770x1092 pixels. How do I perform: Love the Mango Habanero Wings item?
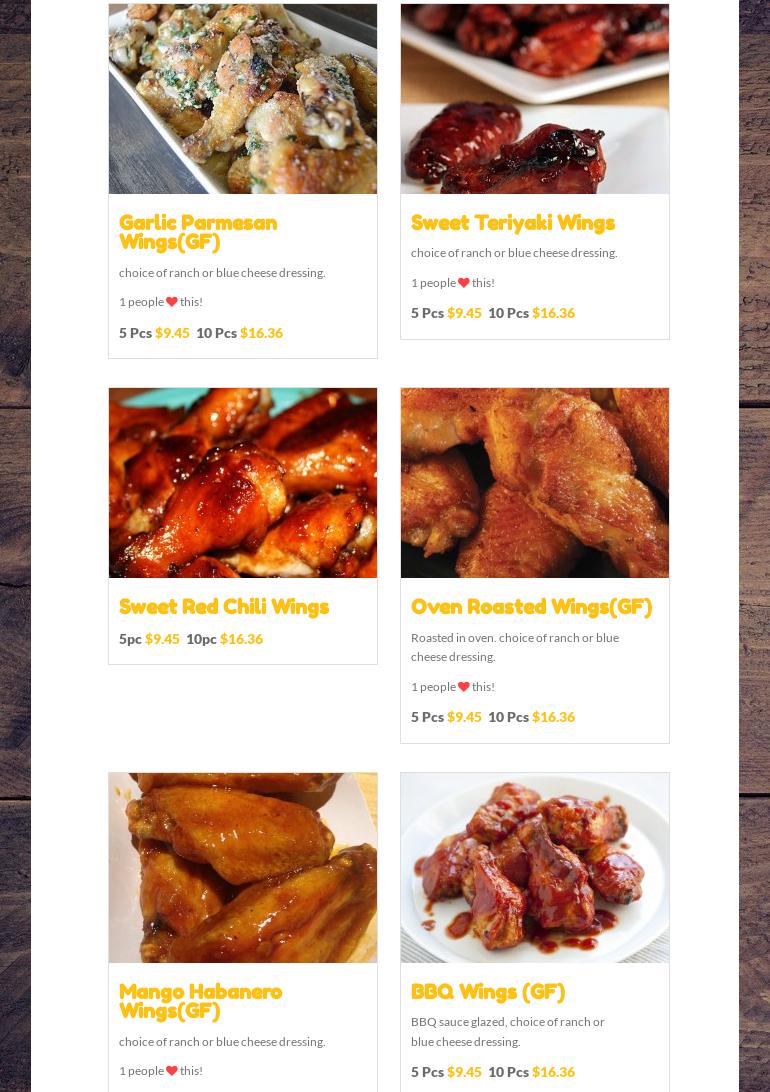(172, 1071)
